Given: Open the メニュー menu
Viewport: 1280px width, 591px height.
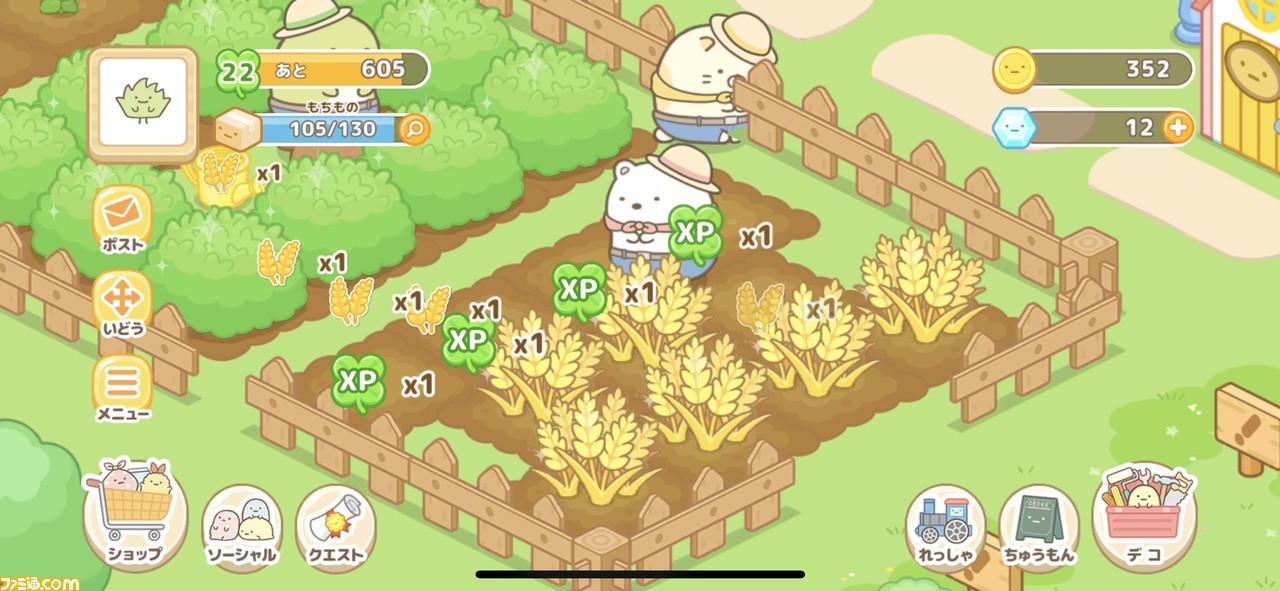Looking at the screenshot, I should (122, 387).
